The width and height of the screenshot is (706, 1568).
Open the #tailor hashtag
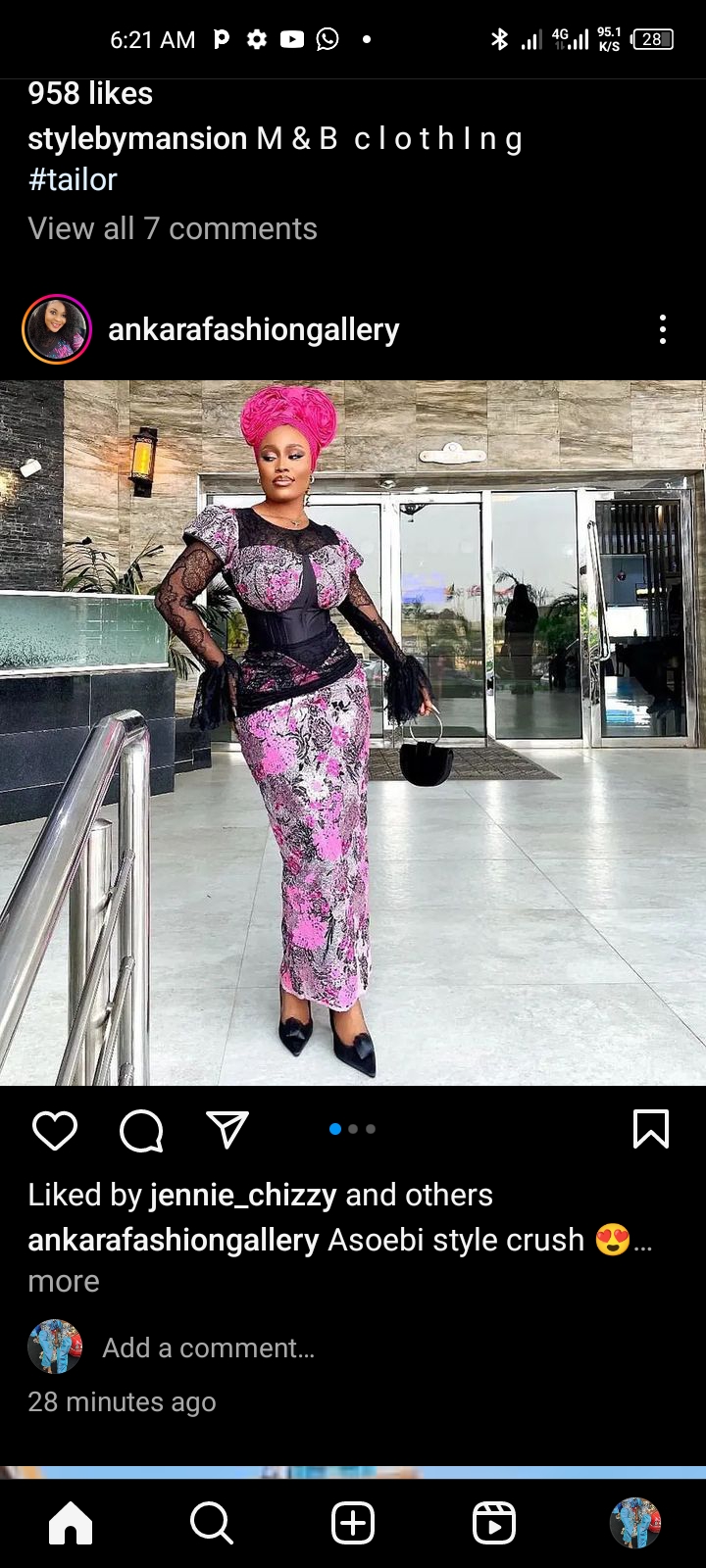(x=73, y=179)
